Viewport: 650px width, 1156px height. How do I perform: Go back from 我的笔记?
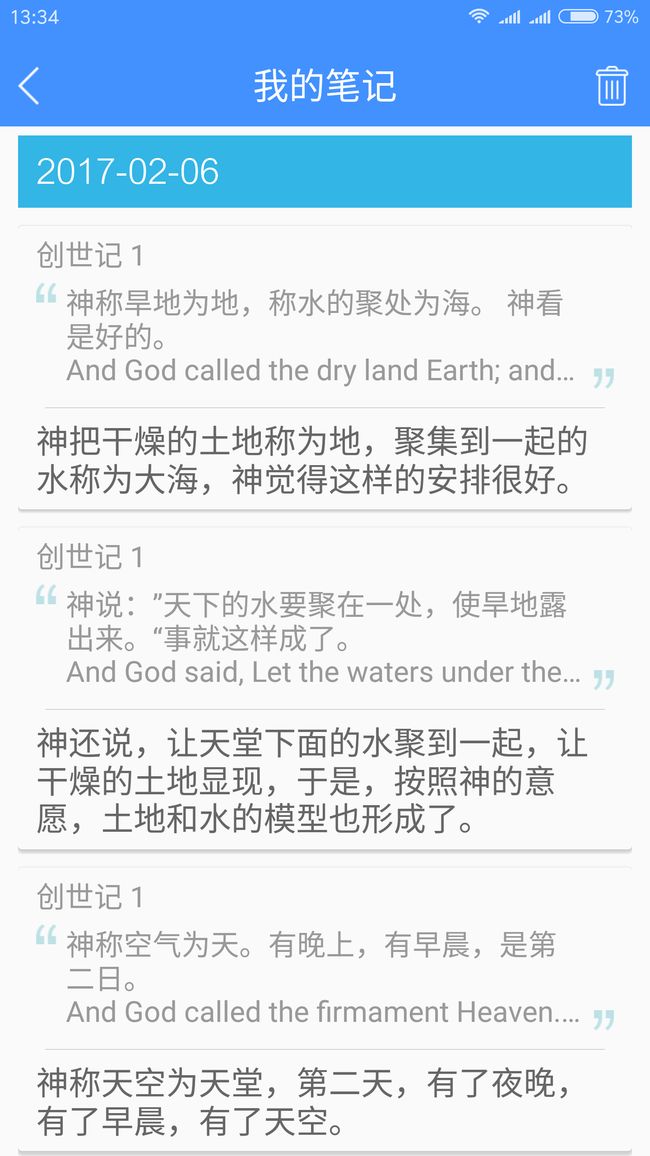click(29, 86)
